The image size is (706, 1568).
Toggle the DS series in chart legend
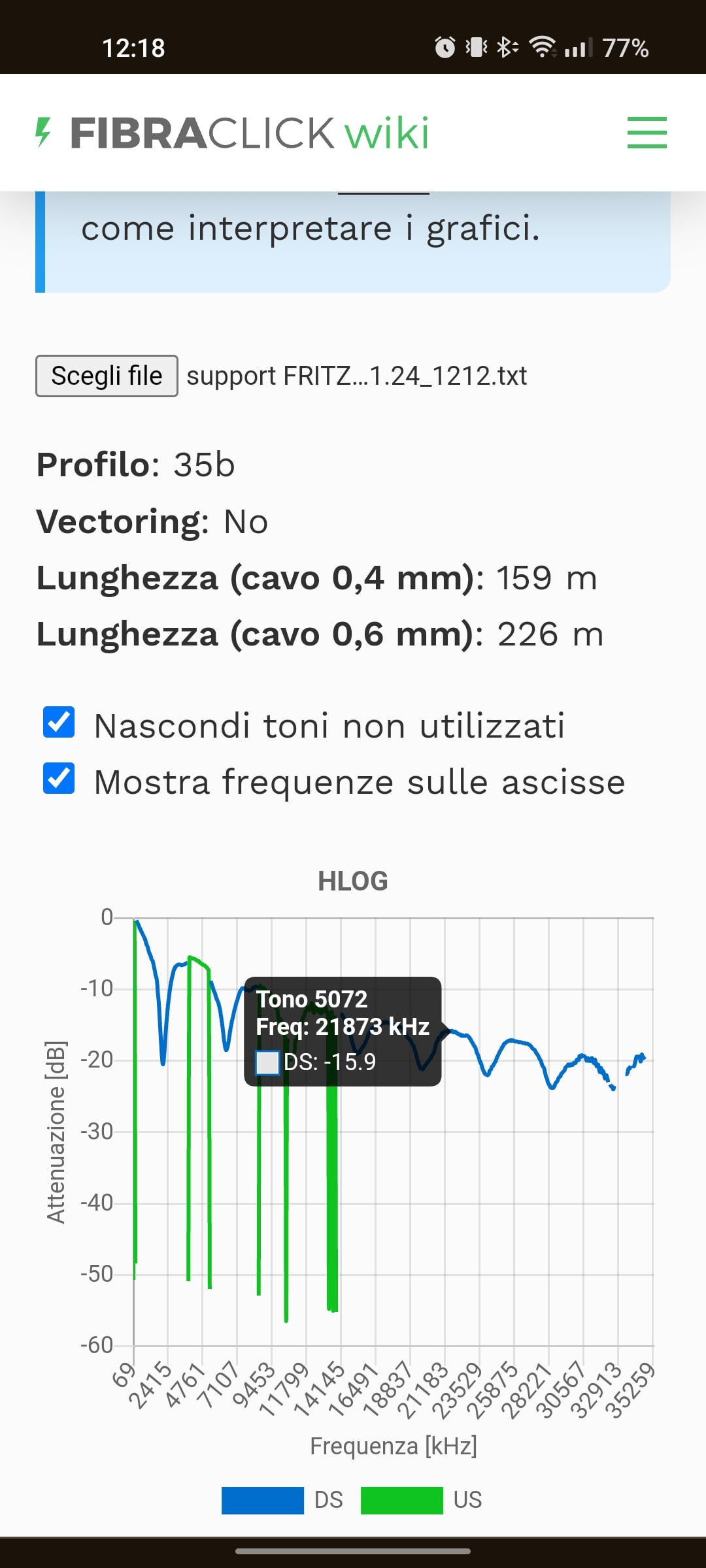282,1500
